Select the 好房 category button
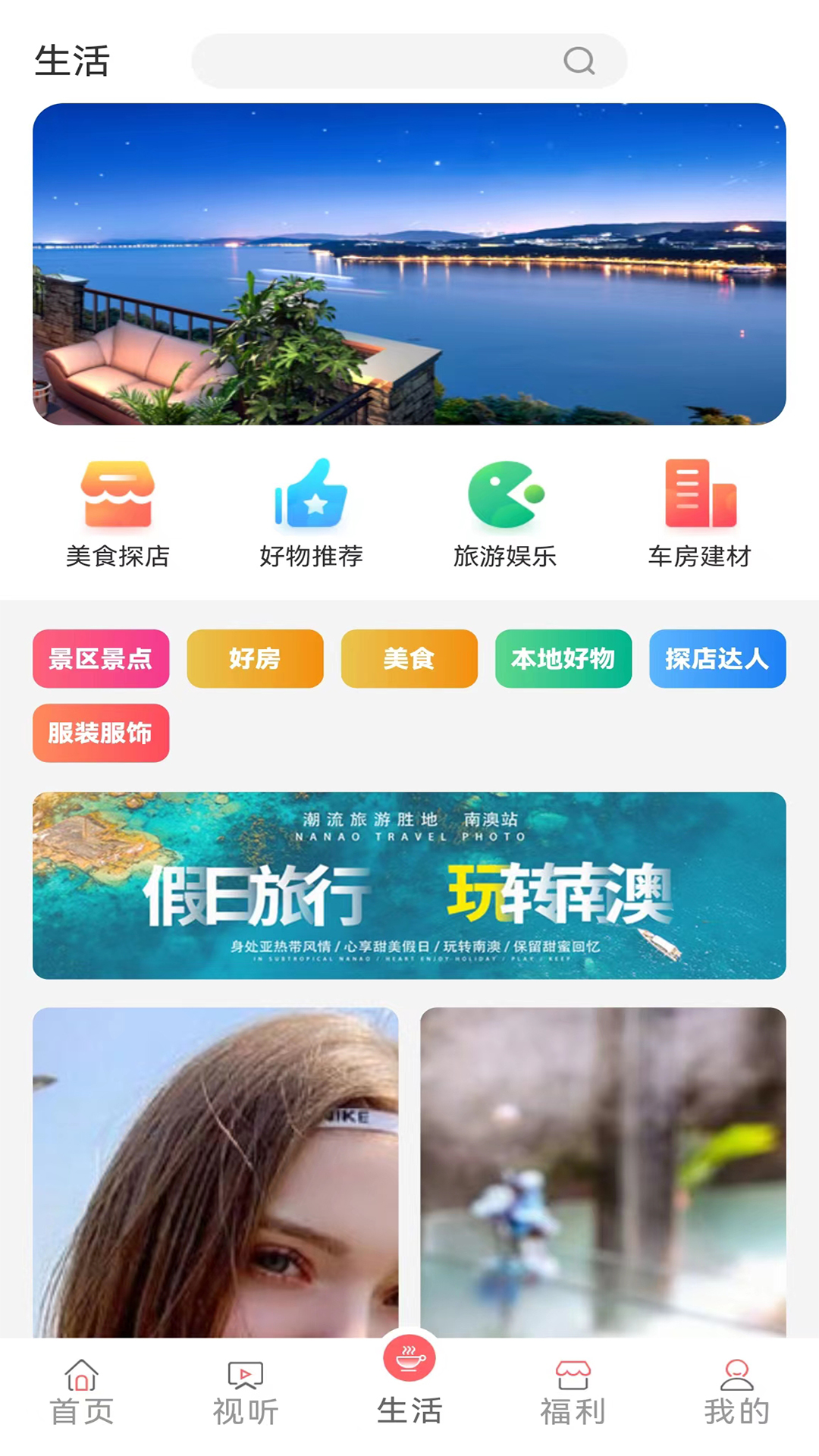 pos(255,659)
